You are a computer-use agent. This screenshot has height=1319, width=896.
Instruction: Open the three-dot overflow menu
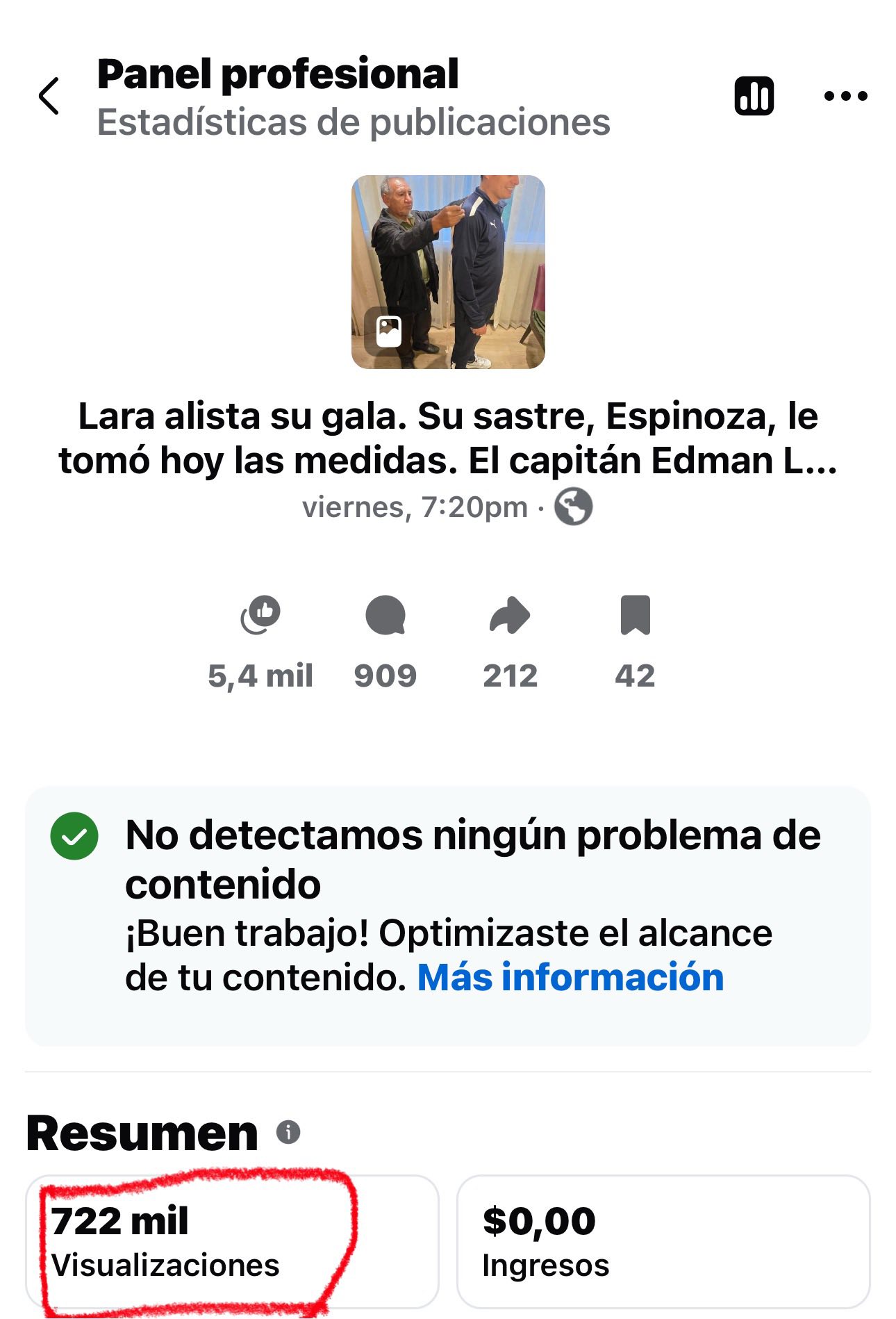click(845, 96)
